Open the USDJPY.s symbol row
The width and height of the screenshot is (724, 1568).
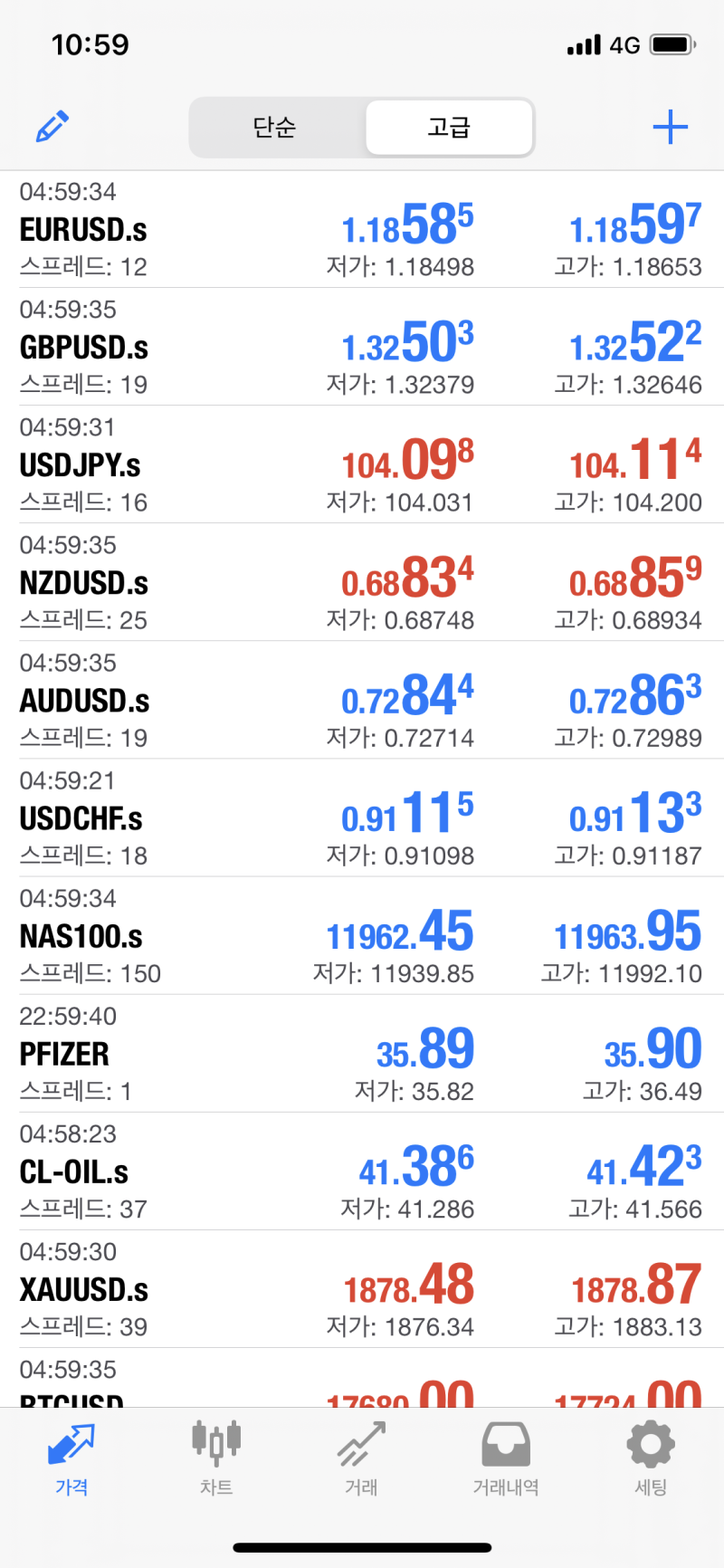click(362, 464)
